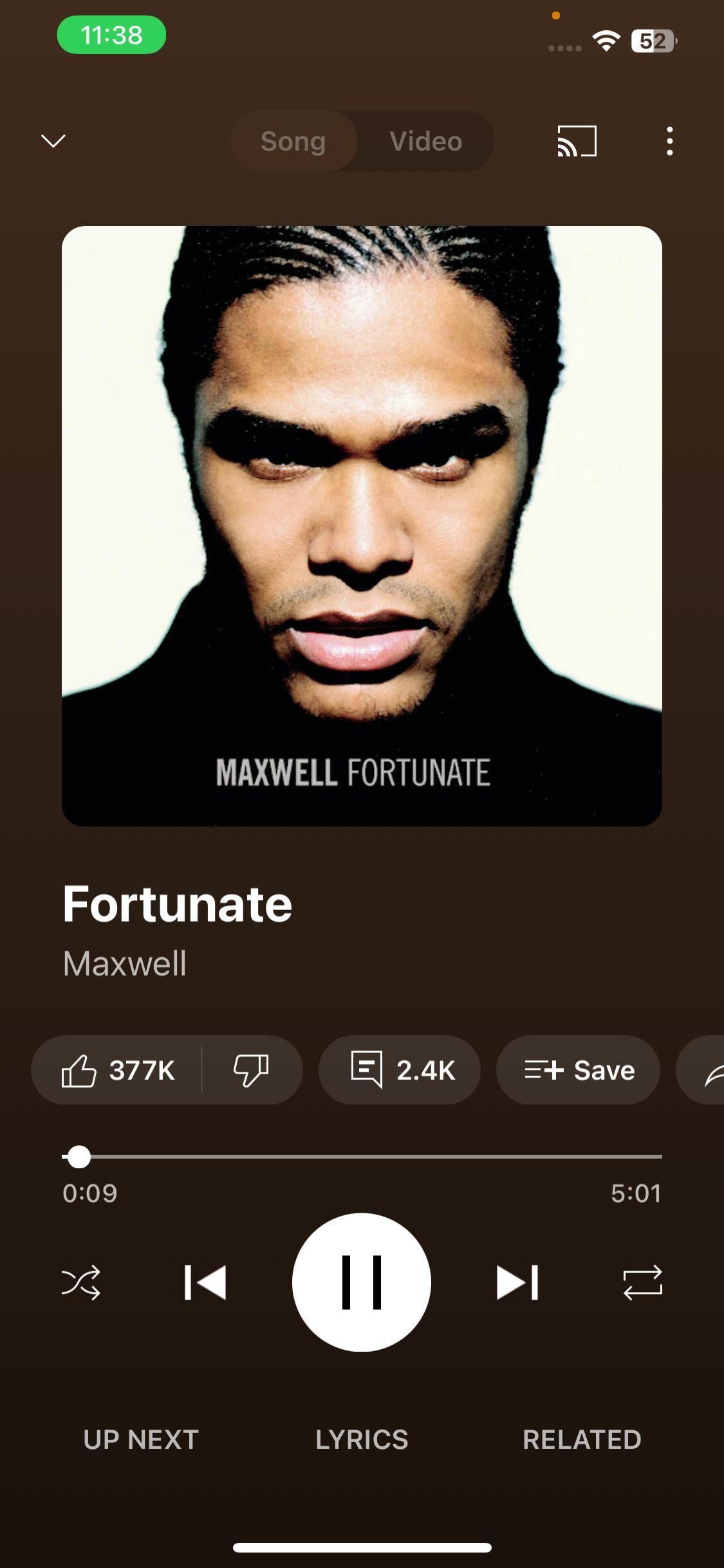Skip to the next track
The width and height of the screenshot is (724, 1568).
pyautogui.click(x=517, y=1282)
